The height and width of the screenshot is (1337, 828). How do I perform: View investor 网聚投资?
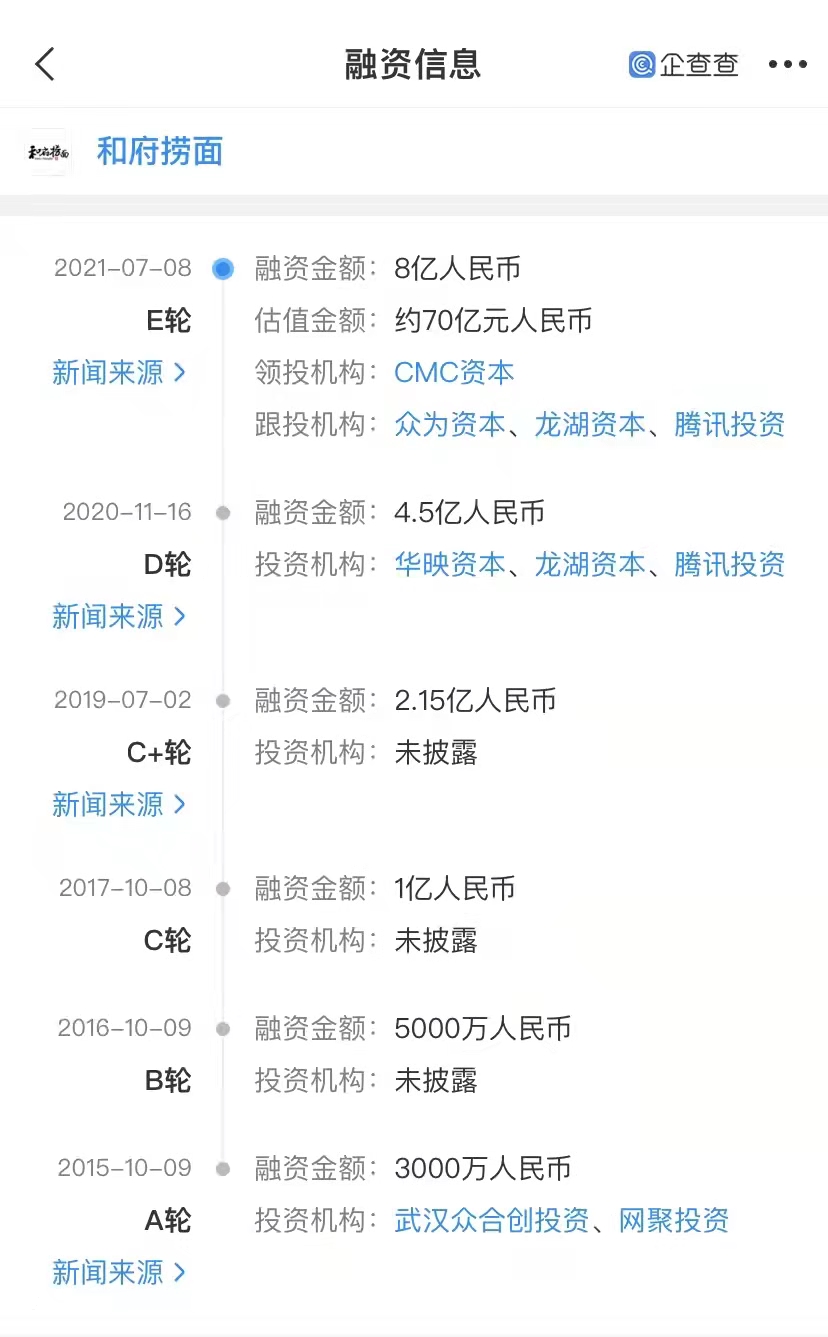click(674, 1221)
